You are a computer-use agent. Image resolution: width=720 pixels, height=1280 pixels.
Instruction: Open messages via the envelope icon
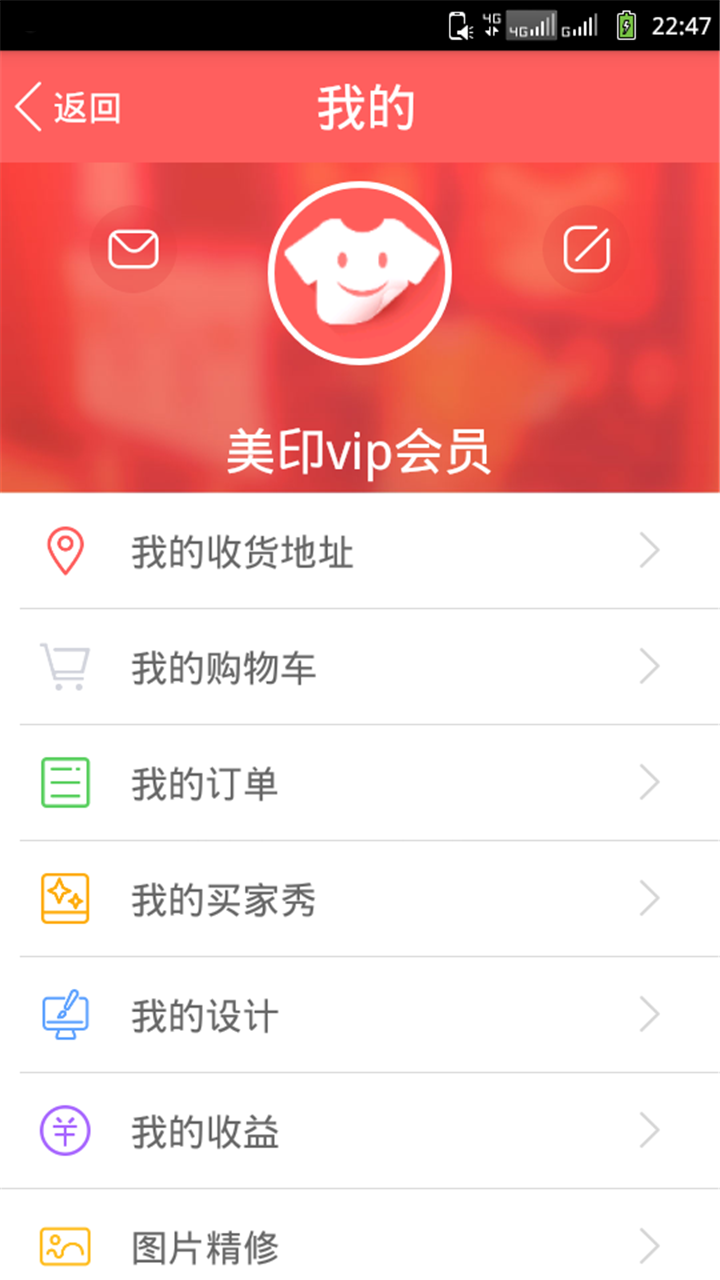133,249
